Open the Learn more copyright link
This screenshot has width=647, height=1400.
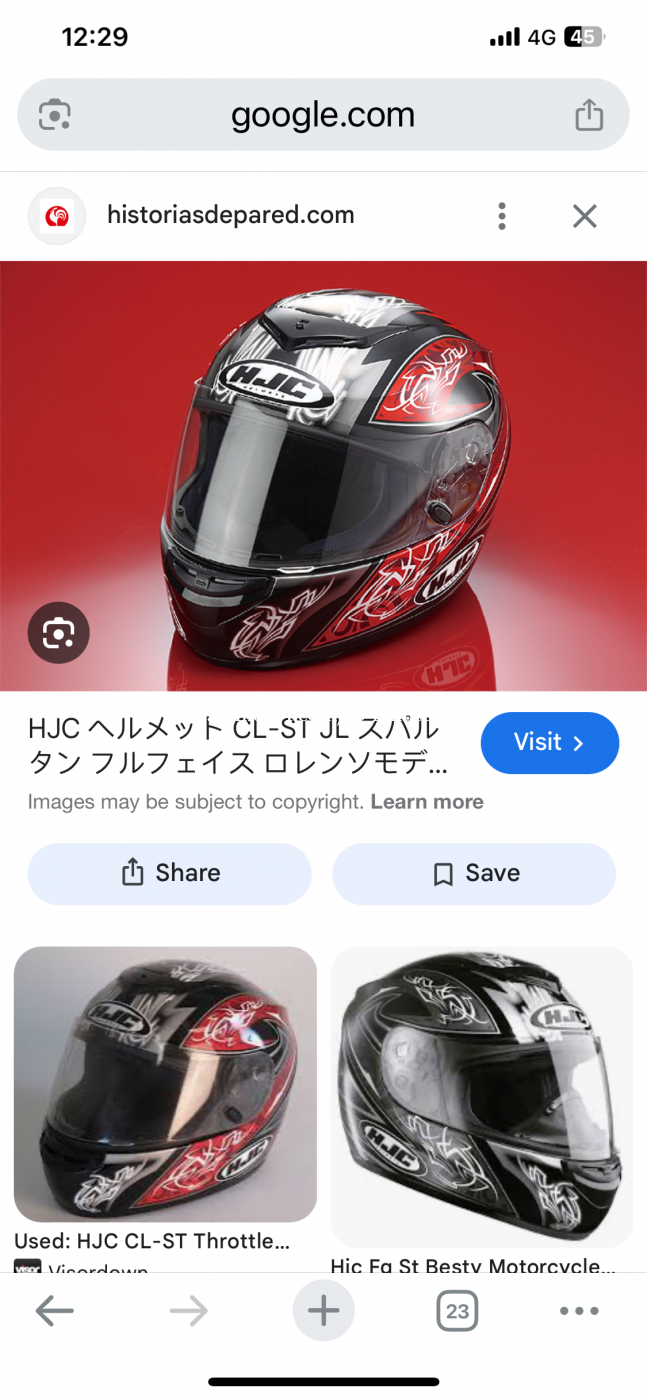click(427, 802)
